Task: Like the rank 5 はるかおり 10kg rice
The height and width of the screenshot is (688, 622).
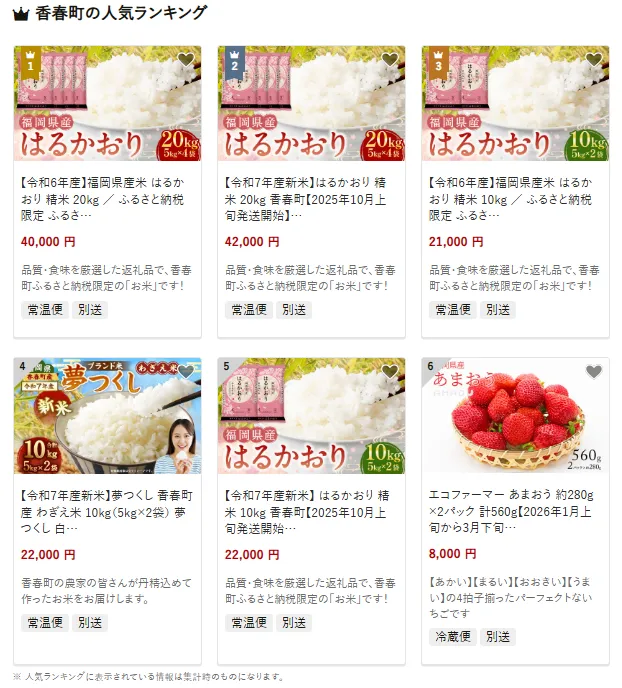Action: tap(390, 372)
